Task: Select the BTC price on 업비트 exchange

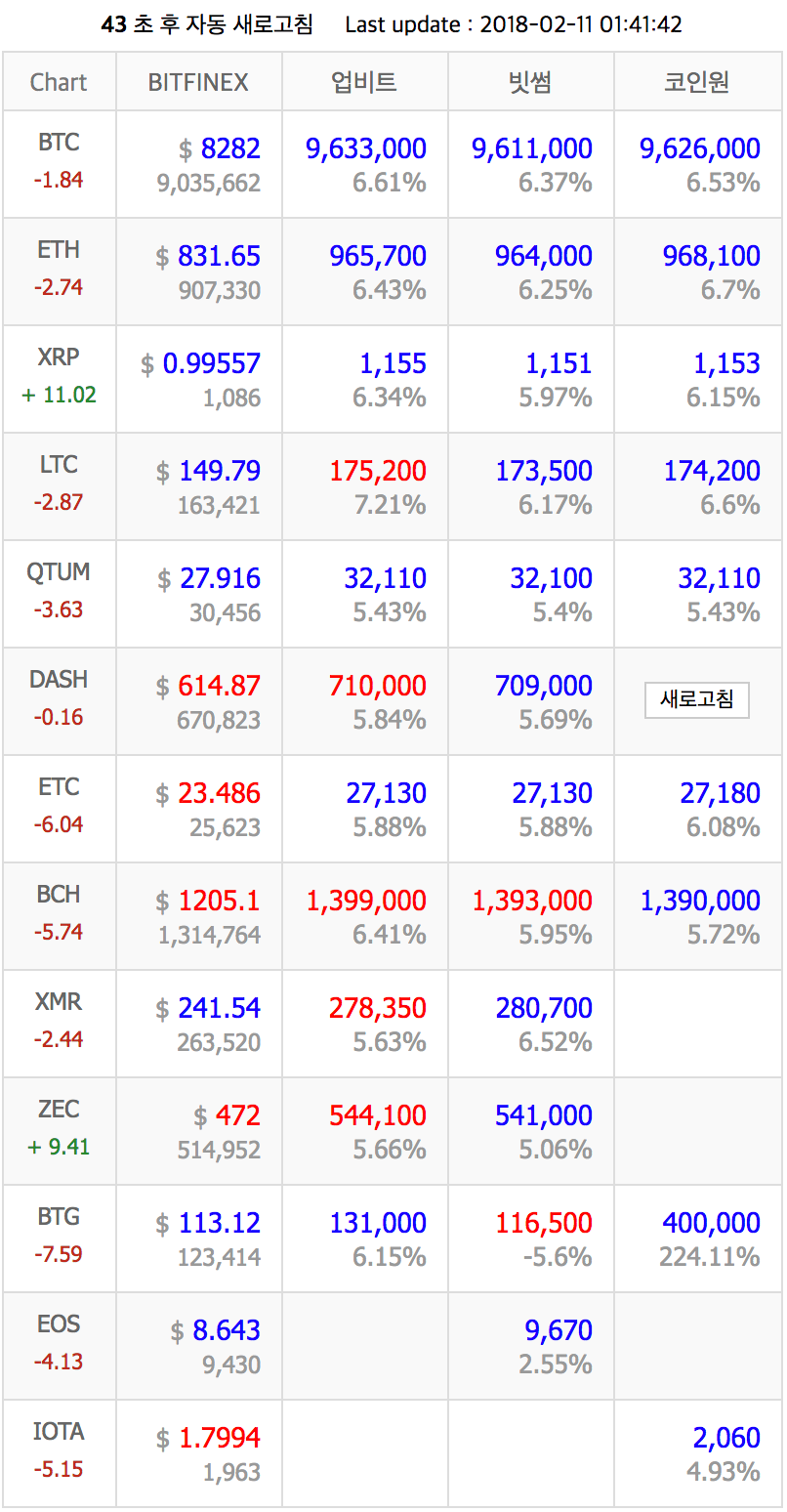Action: click(x=365, y=147)
